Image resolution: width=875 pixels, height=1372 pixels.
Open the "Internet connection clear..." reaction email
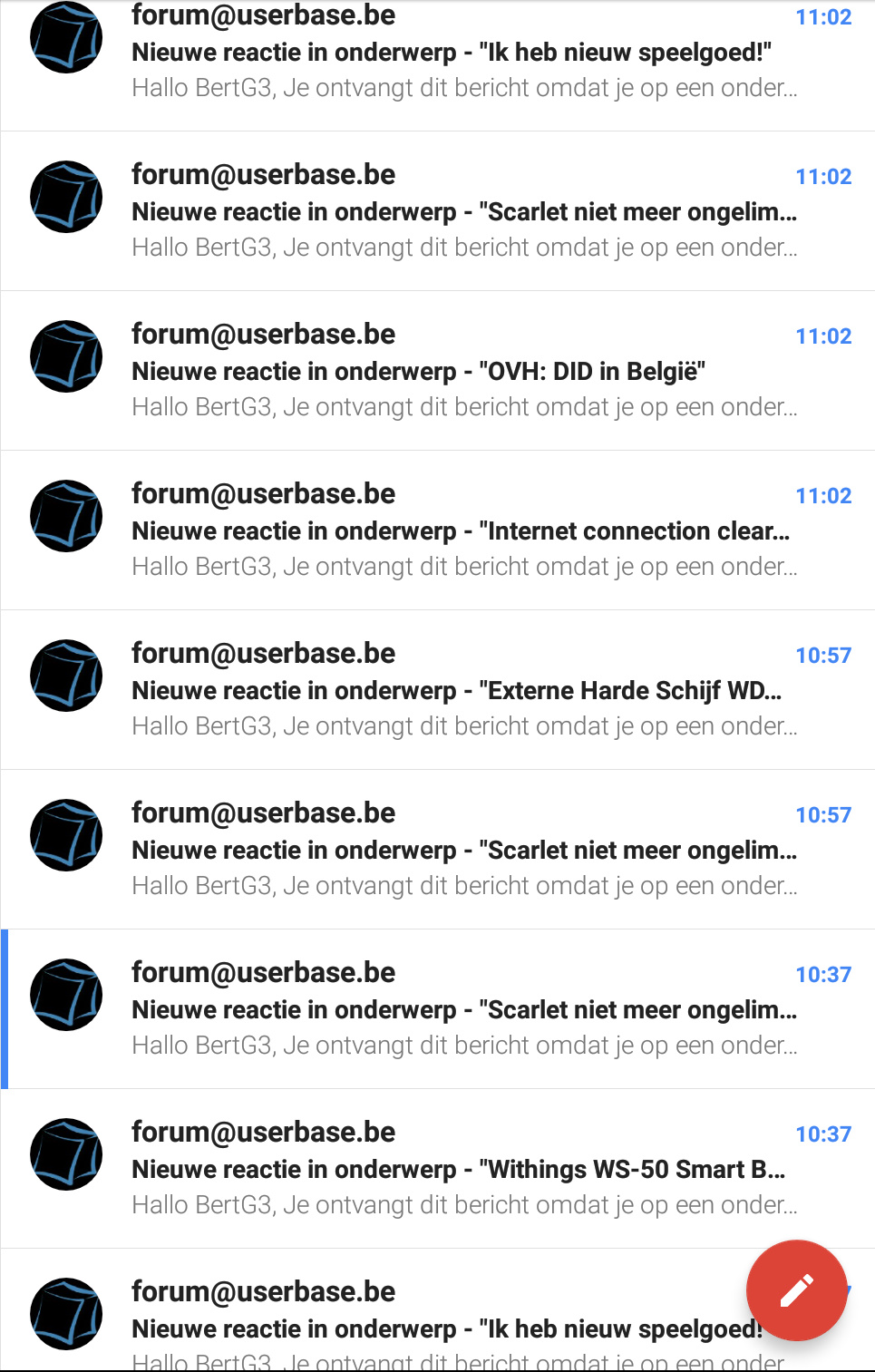click(462, 530)
